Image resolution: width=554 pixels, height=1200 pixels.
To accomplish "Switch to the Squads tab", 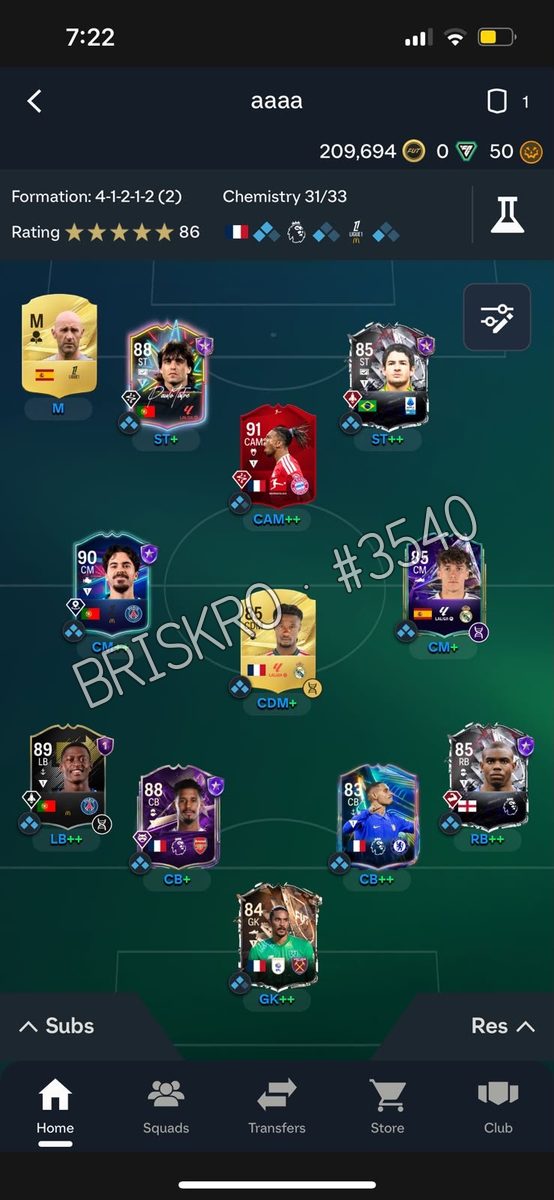I will (166, 1106).
